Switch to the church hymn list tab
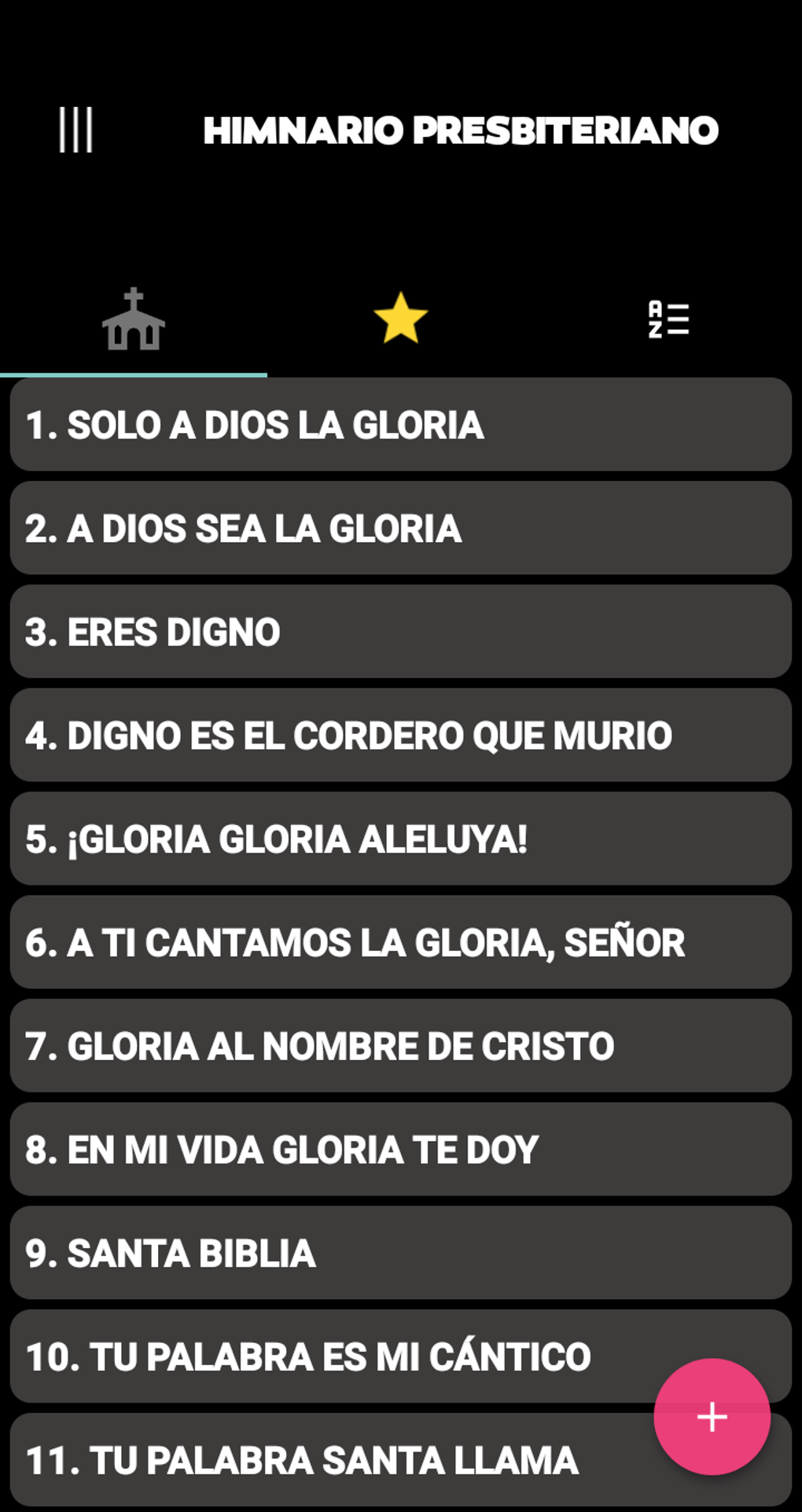This screenshot has height=1512, width=802. [x=134, y=320]
